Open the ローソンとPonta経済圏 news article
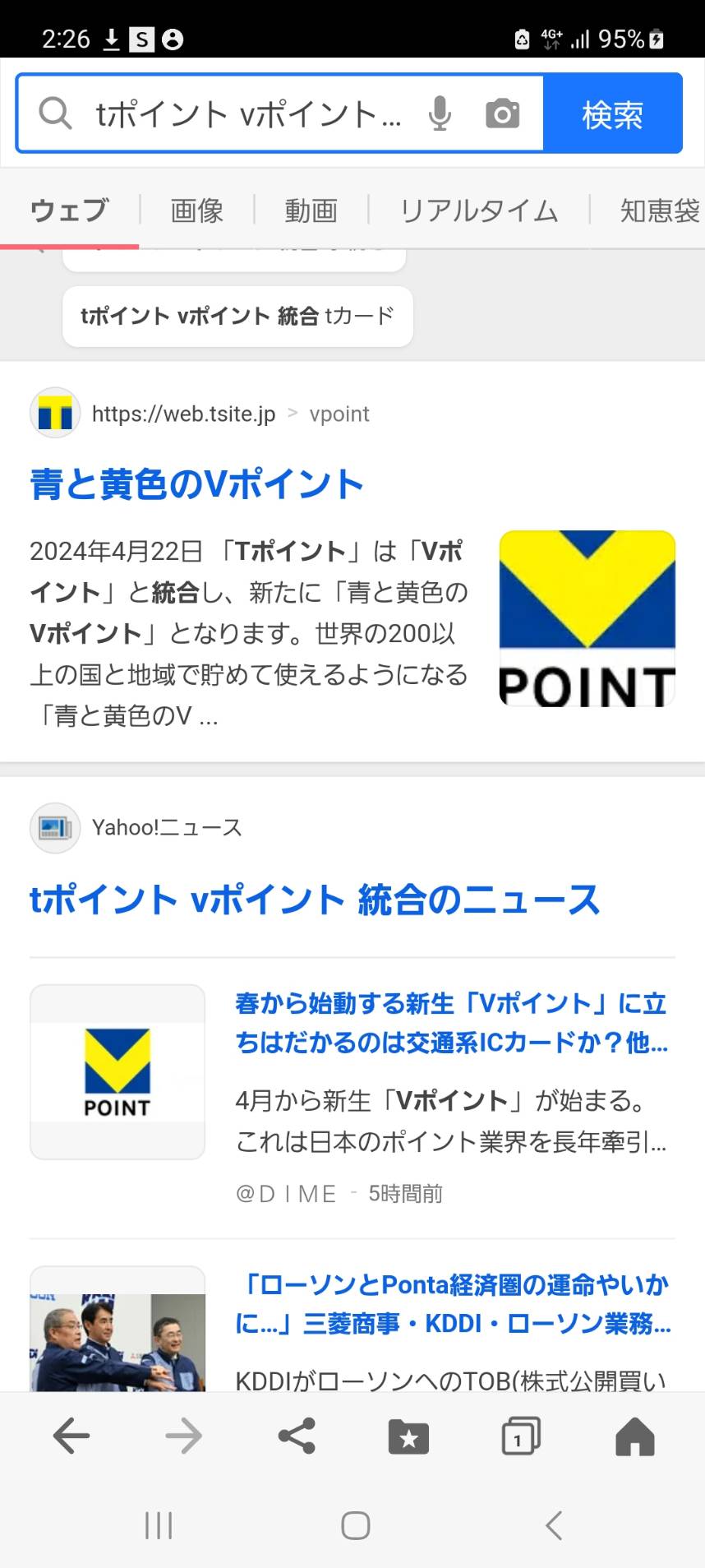The image size is (705, 1568). [x=452, y=1304]
